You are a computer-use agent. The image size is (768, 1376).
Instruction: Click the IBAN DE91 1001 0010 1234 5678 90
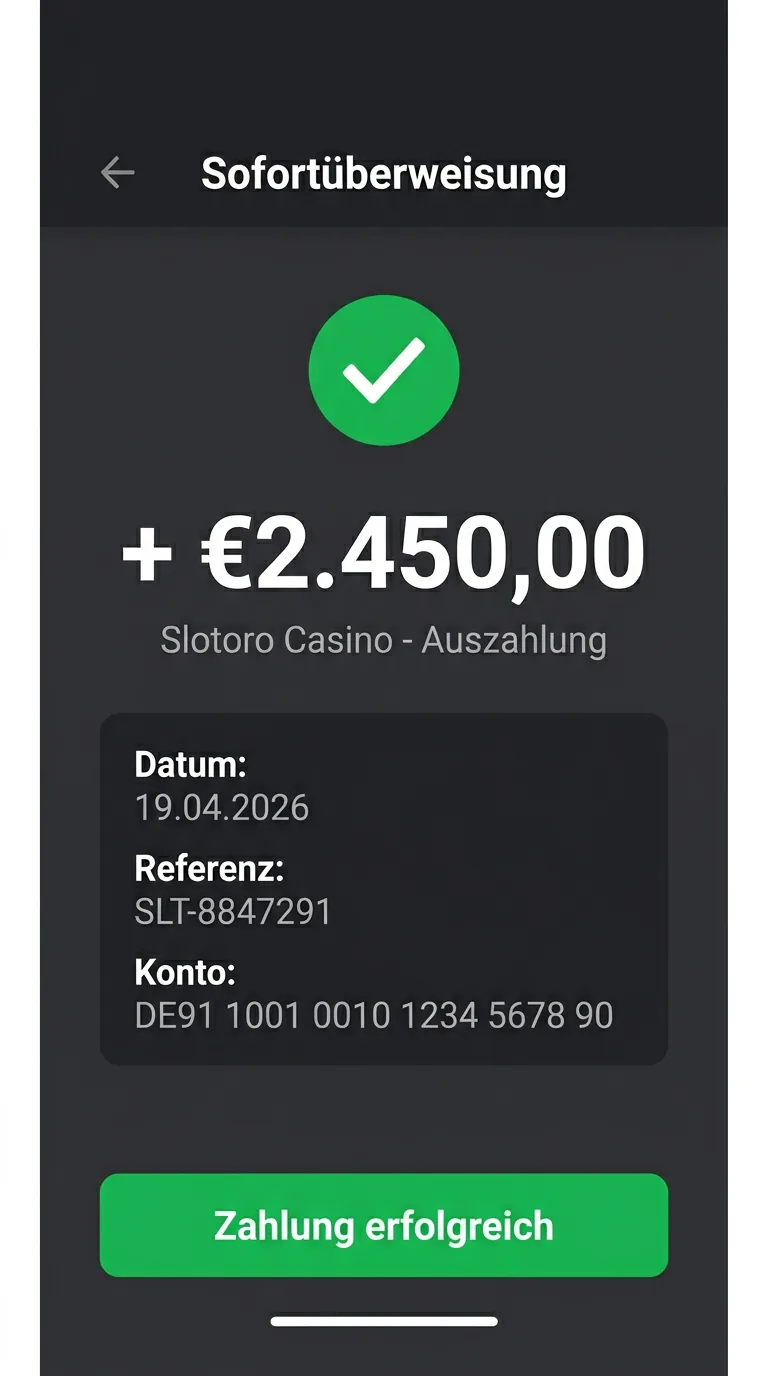(x=373, y=1015)
